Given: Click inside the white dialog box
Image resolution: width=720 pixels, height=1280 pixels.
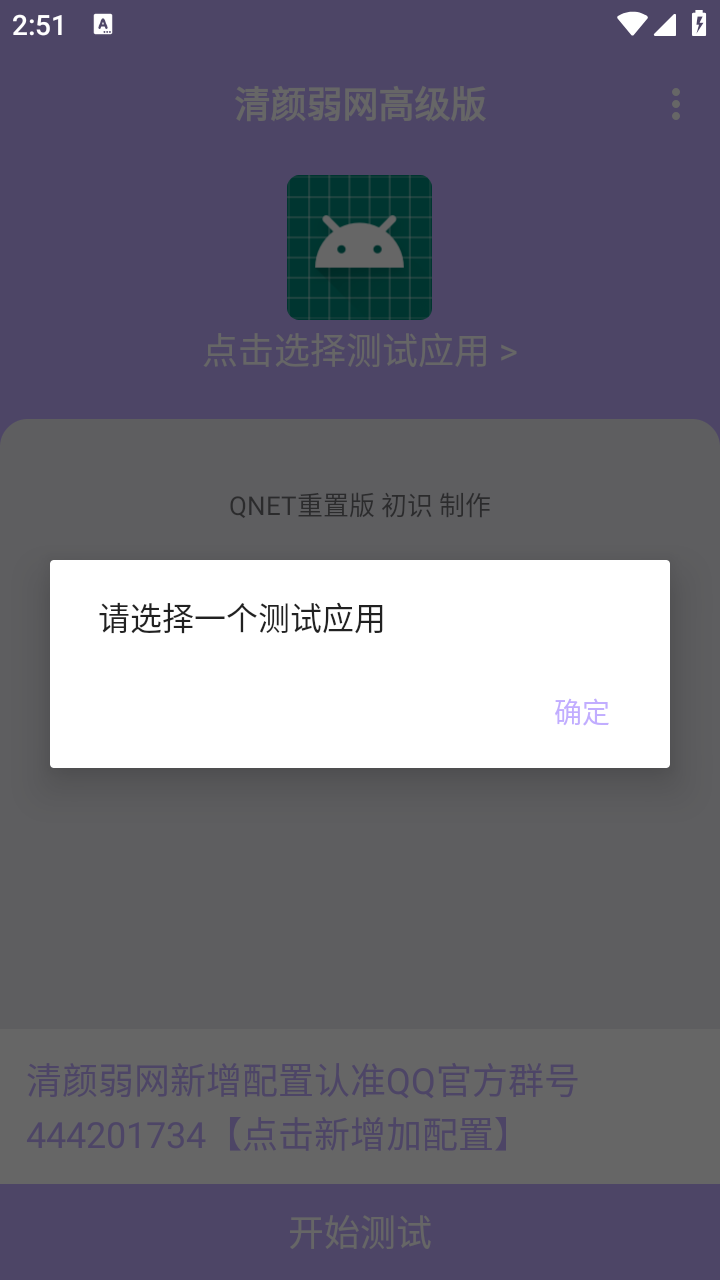Looking at the screenshot, I should click(359, 663).
